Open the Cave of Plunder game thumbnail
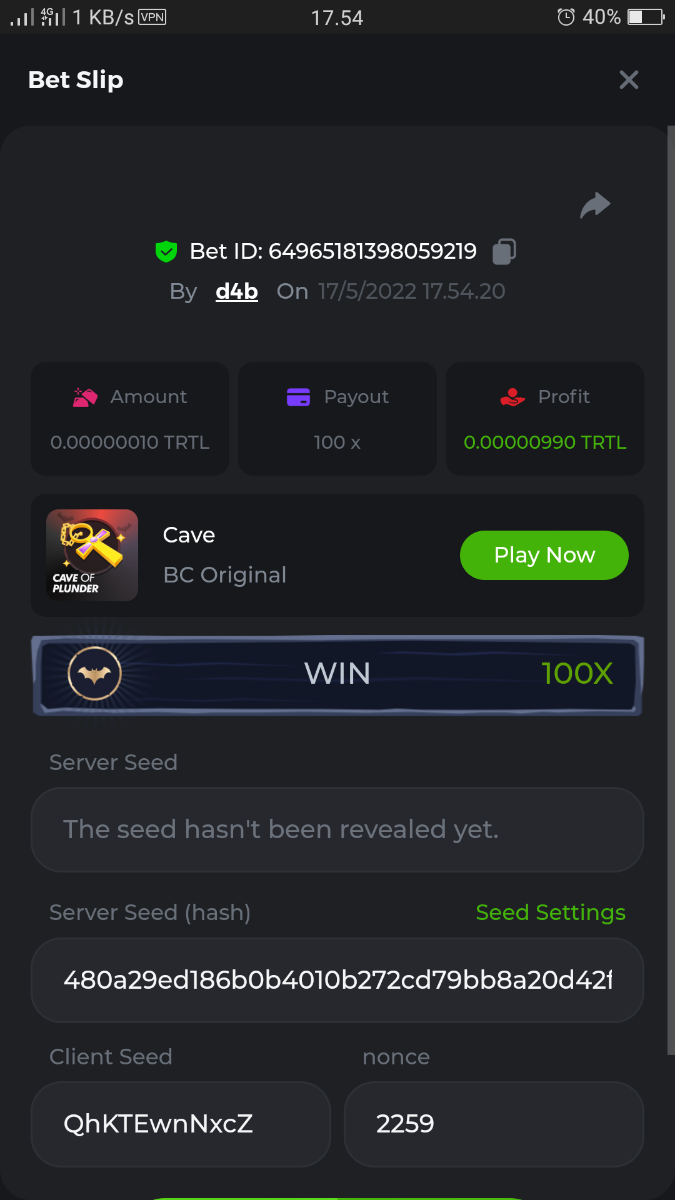 click(x=92, y=555)
